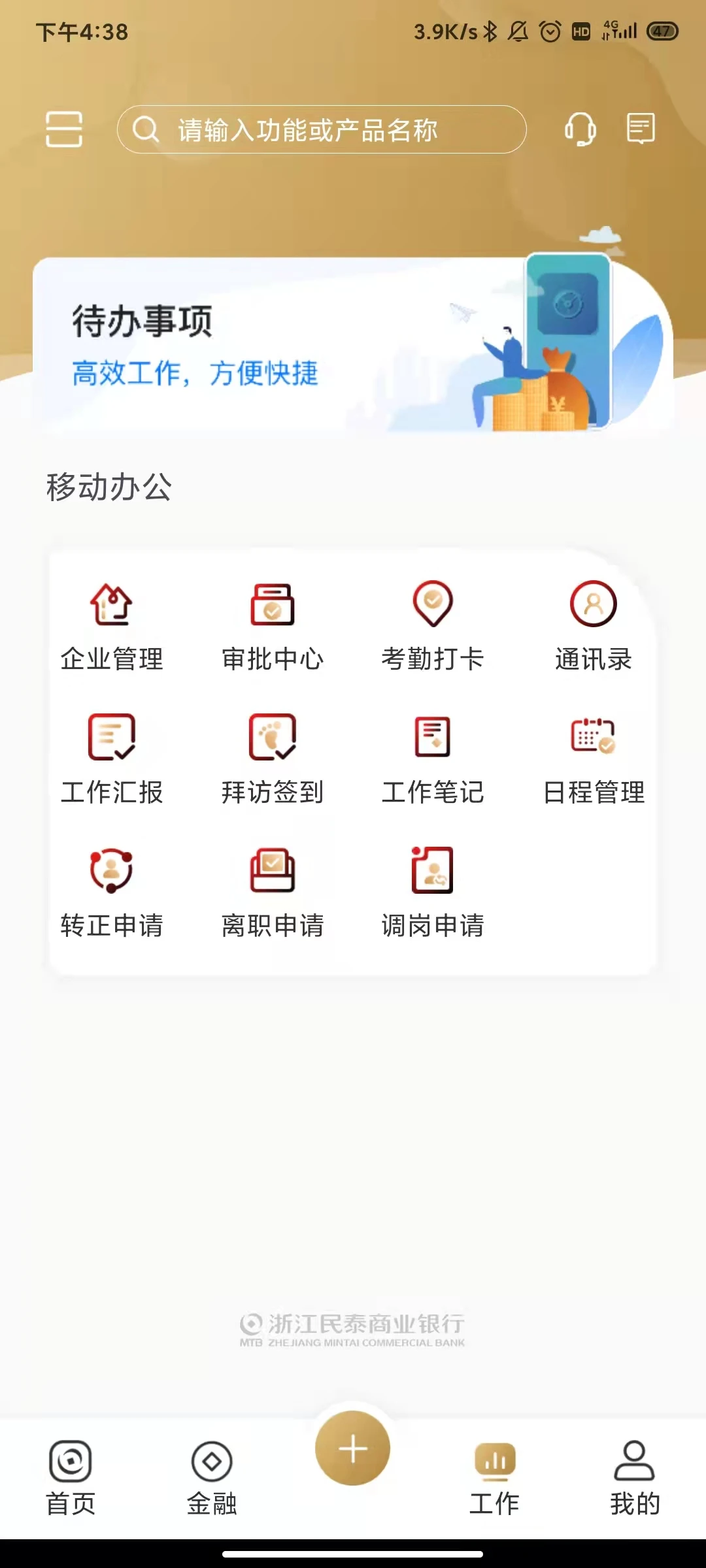Open the 工作汇报 work report icon
706x1568 pixels.
[112, 758]
